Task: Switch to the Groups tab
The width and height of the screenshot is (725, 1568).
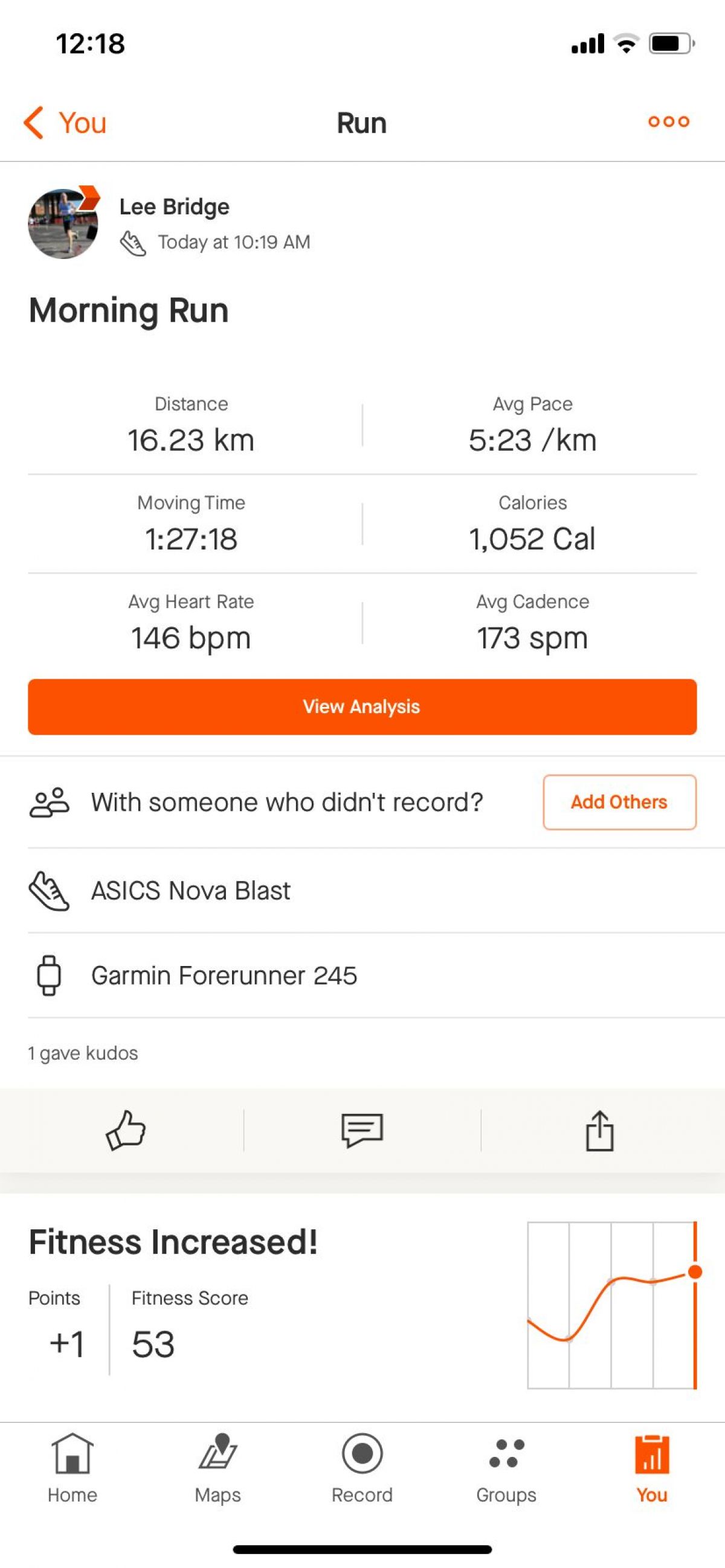Action: 506,1468
